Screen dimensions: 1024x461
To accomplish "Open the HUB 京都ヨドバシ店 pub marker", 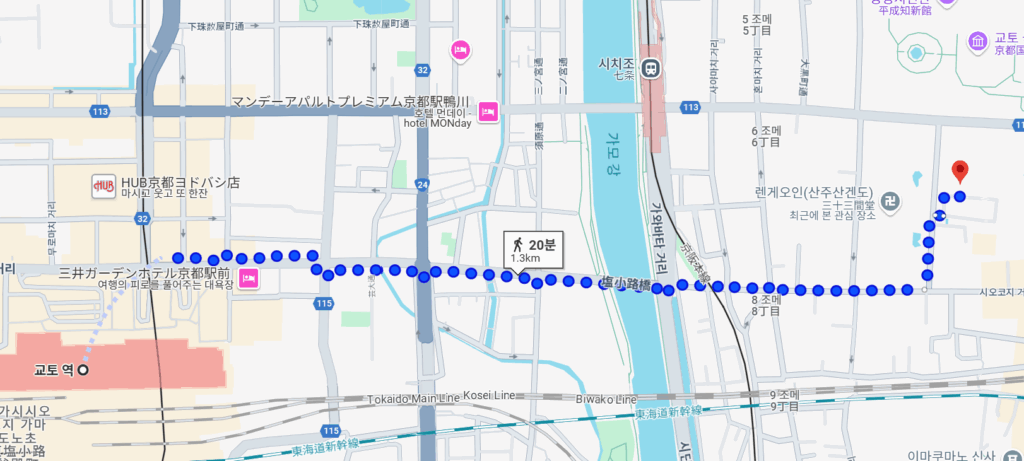I will [x=104, y=185].
